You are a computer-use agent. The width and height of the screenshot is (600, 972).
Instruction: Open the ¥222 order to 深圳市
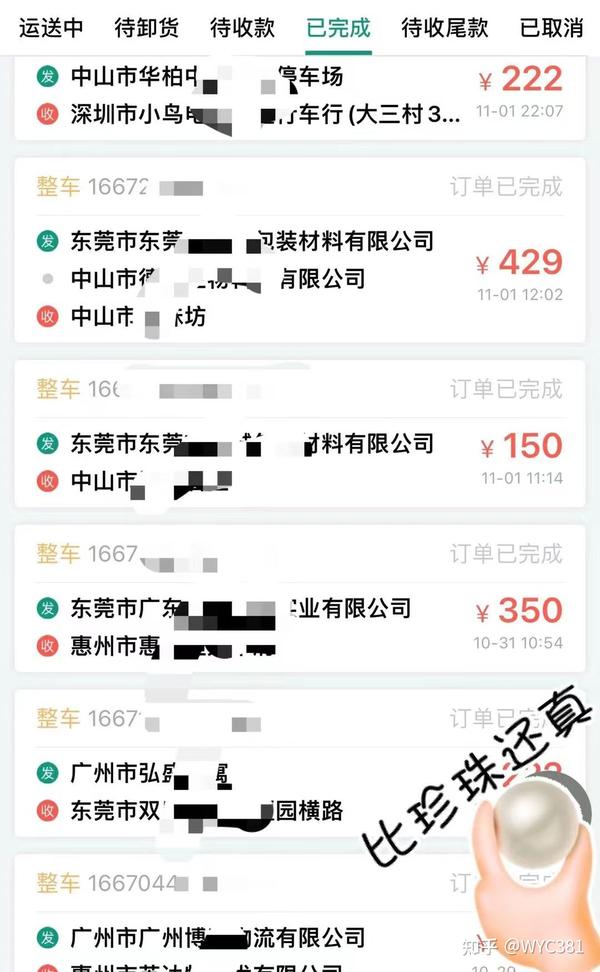[x=300, y=98]
